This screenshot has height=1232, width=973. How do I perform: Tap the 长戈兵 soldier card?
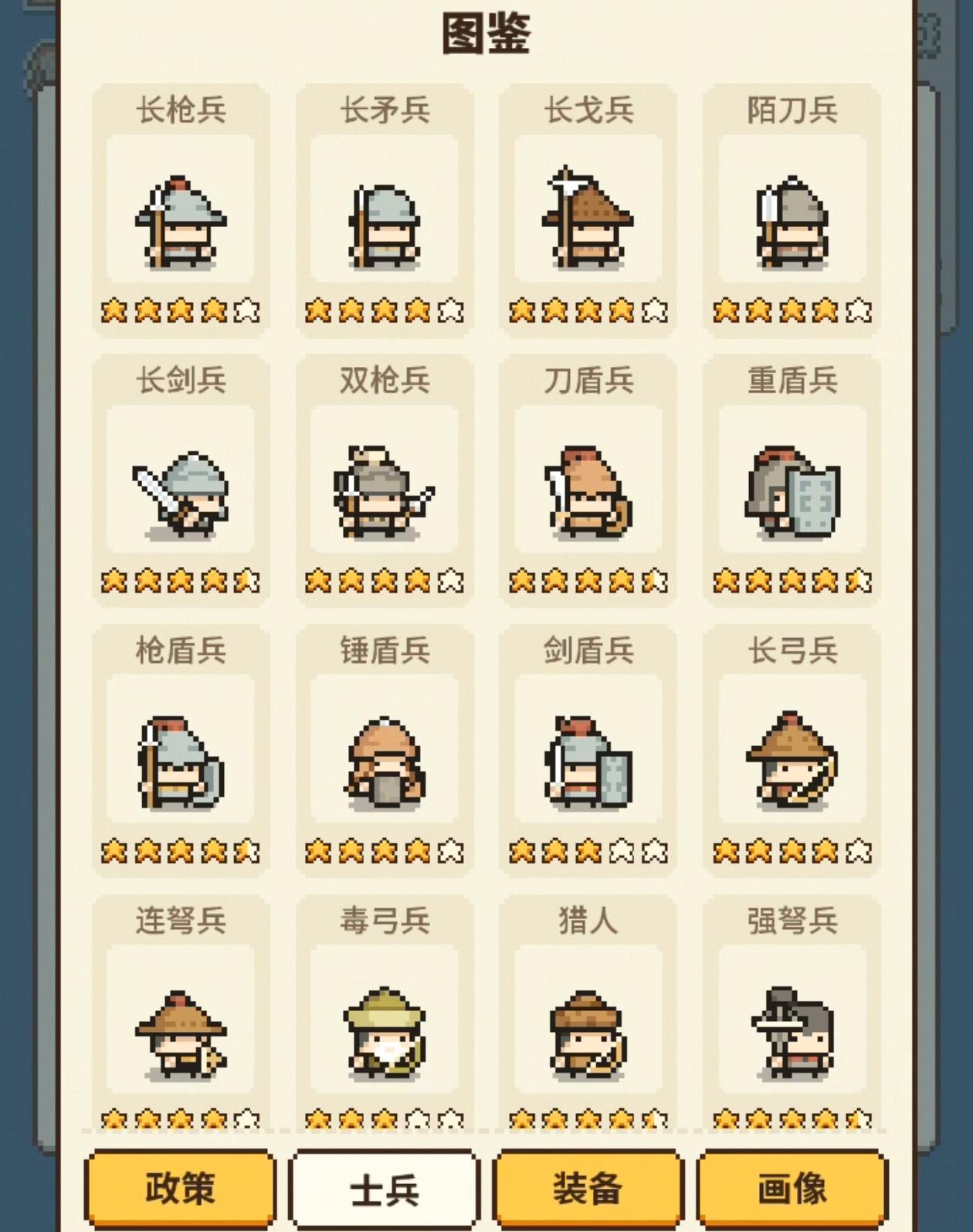(x=588, y=211)
